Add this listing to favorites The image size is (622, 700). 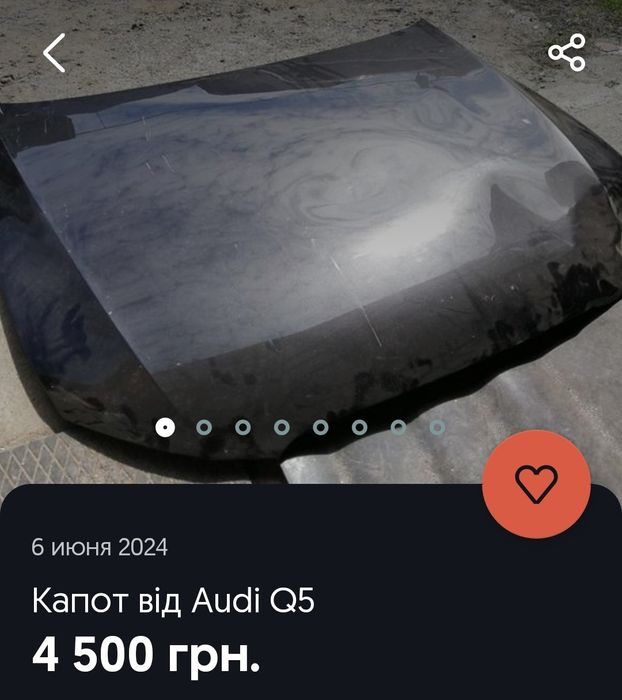click(535, 484)
